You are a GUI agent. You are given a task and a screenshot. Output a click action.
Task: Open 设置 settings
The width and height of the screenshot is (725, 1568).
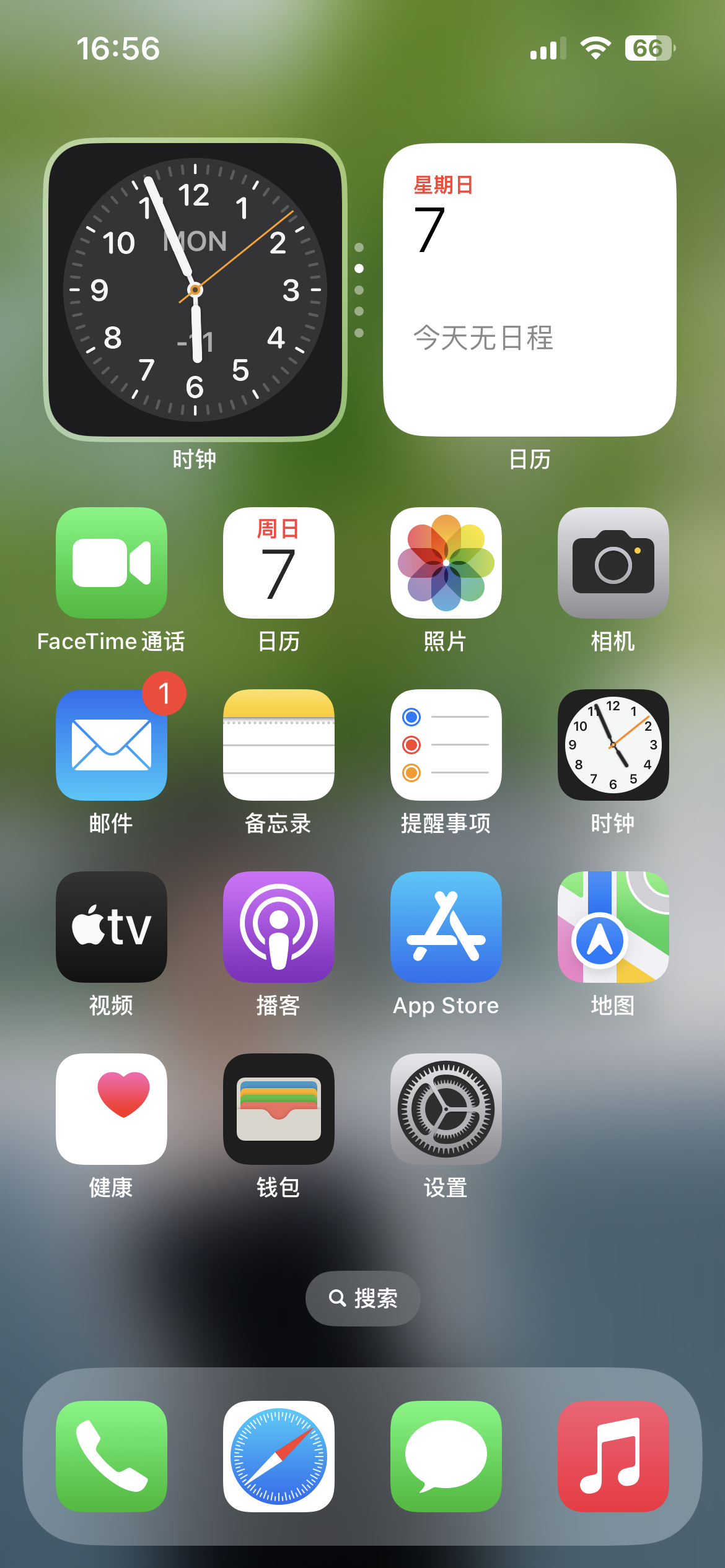pos(446,1108)
